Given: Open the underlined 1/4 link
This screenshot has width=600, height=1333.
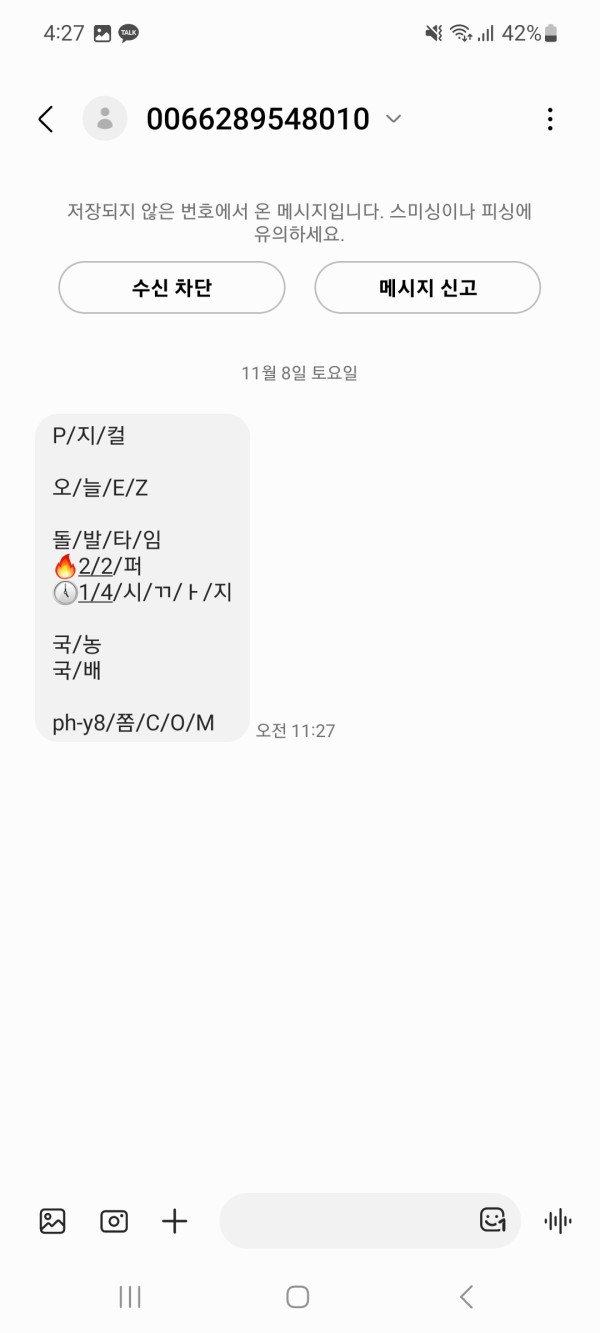Looking at the screenshot, I should 96,592.
